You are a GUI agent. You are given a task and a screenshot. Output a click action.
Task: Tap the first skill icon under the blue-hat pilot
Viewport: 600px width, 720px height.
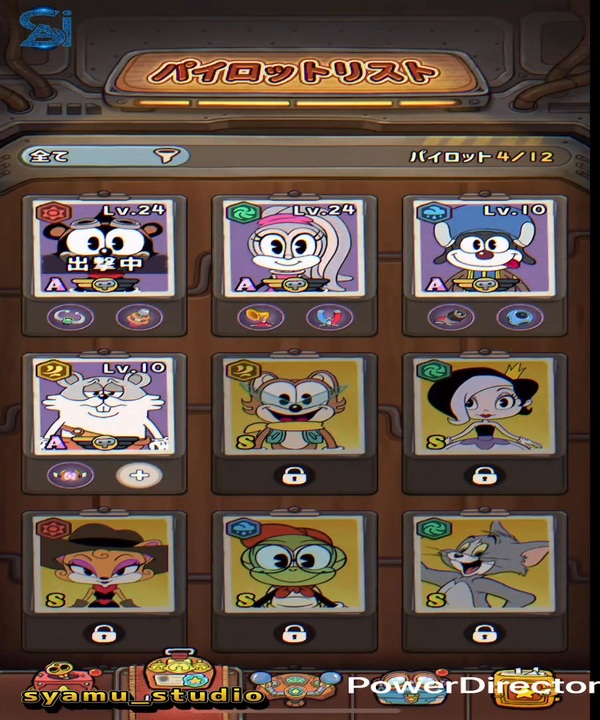coord(448,318)
